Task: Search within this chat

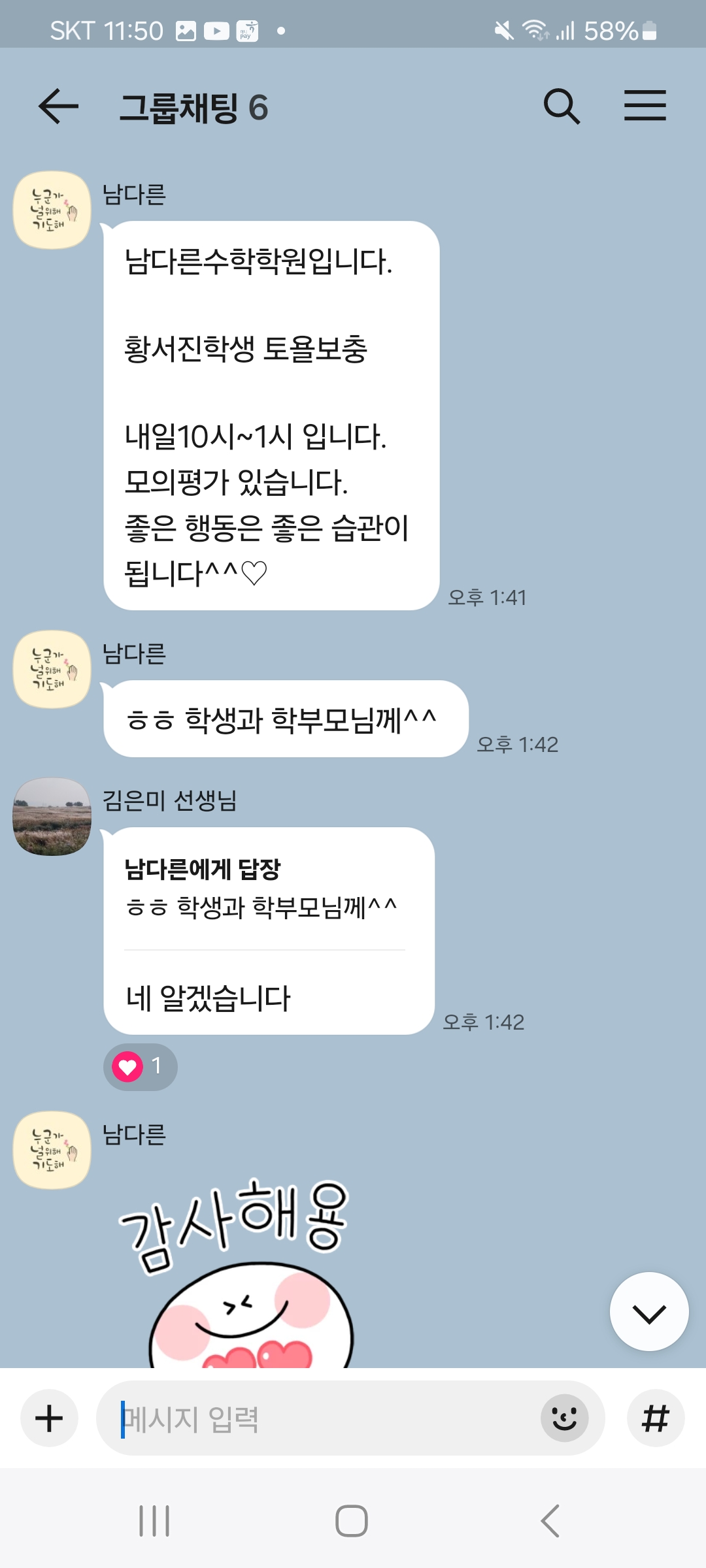Action: 562,106
